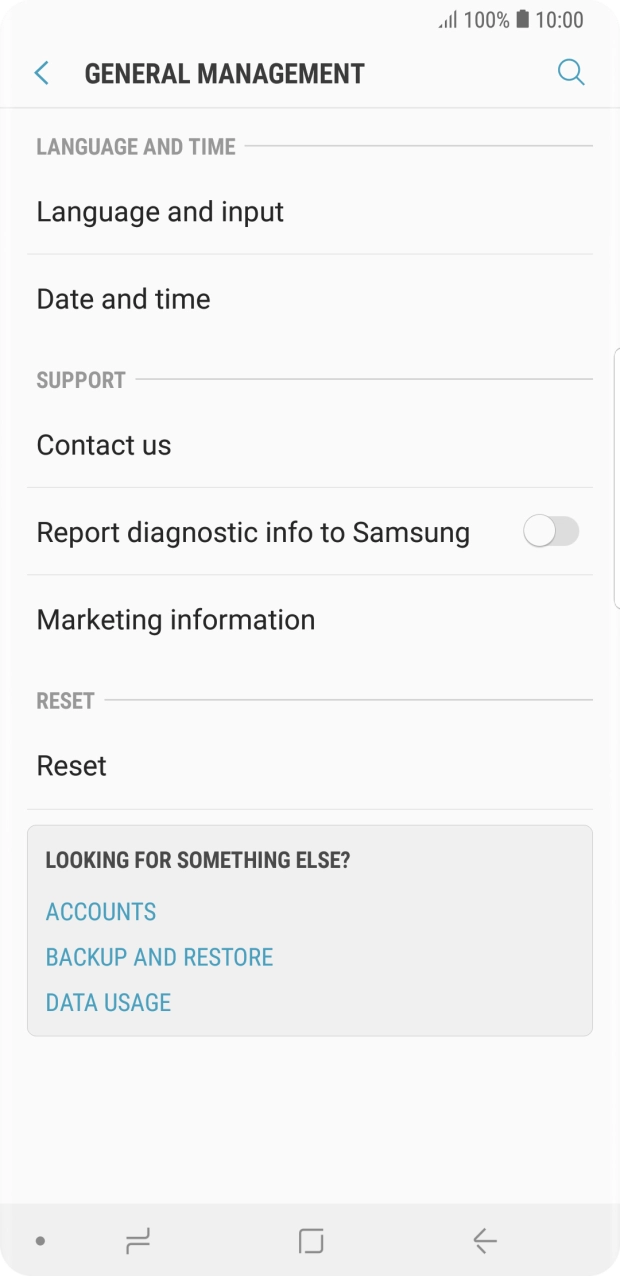Follow the Backup and Restore link
Screen dimensions: 620x1276
[x=159, y=957]
